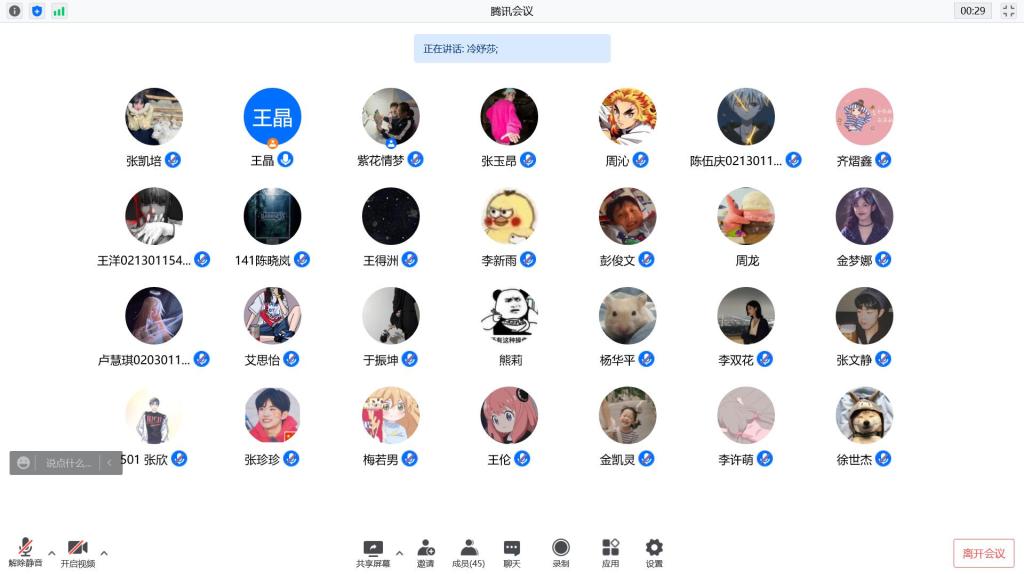Open the security shield icon

pyautogui.click(x=37, y=11)
